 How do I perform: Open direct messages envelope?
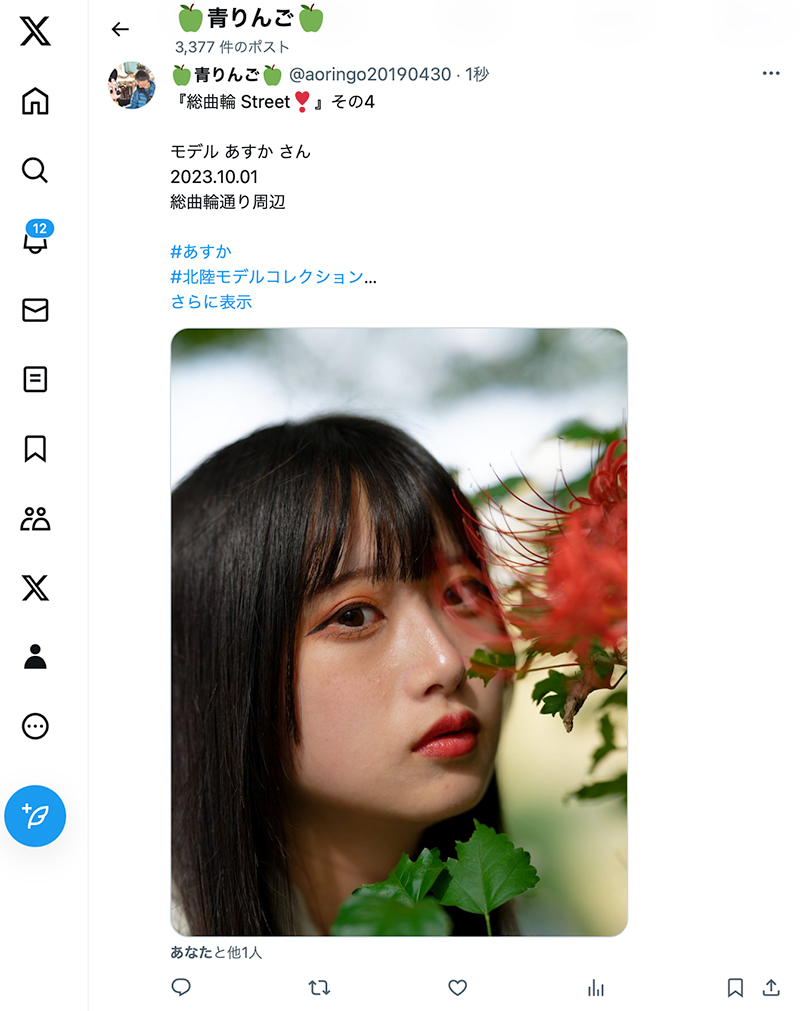pos(35,309)
